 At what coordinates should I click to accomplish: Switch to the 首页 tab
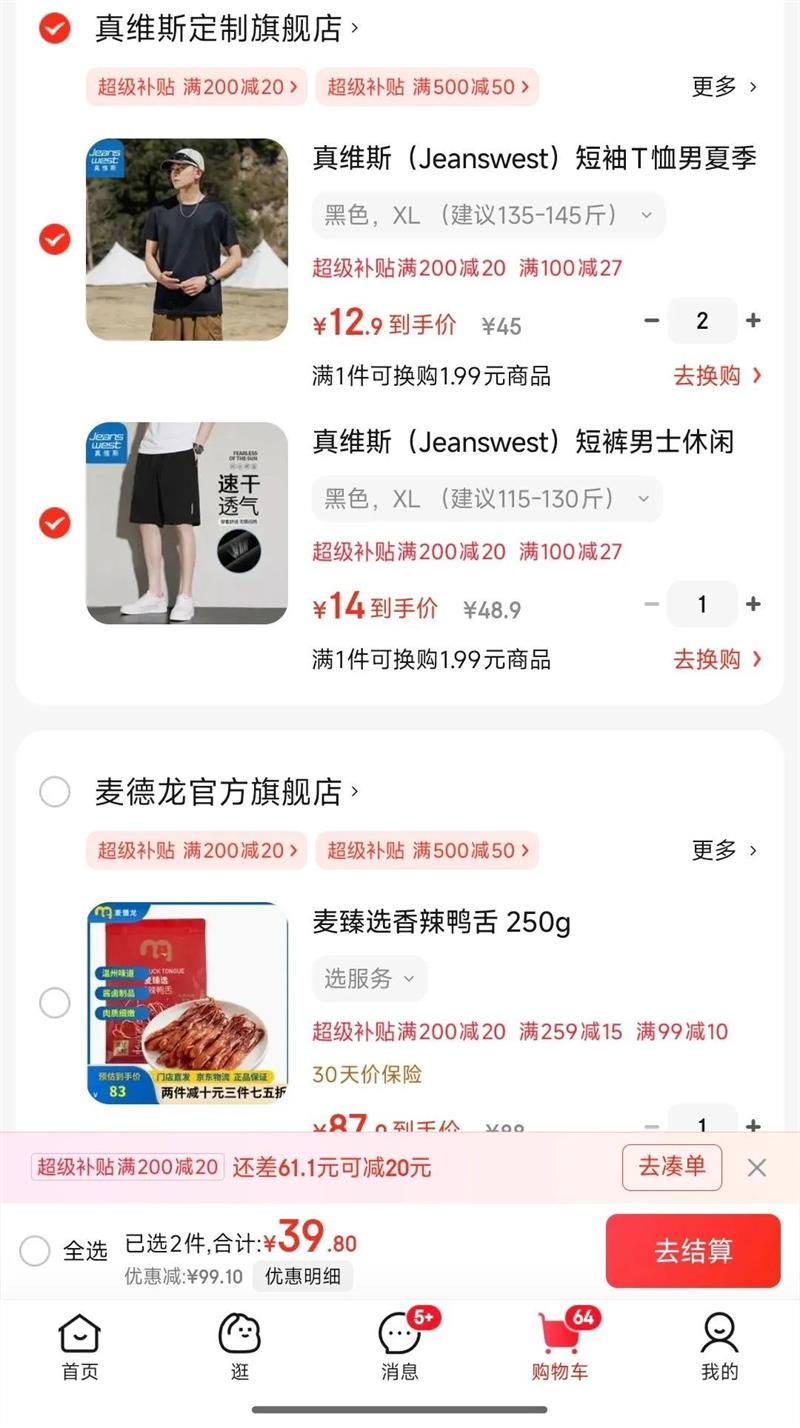[80, 1346]
